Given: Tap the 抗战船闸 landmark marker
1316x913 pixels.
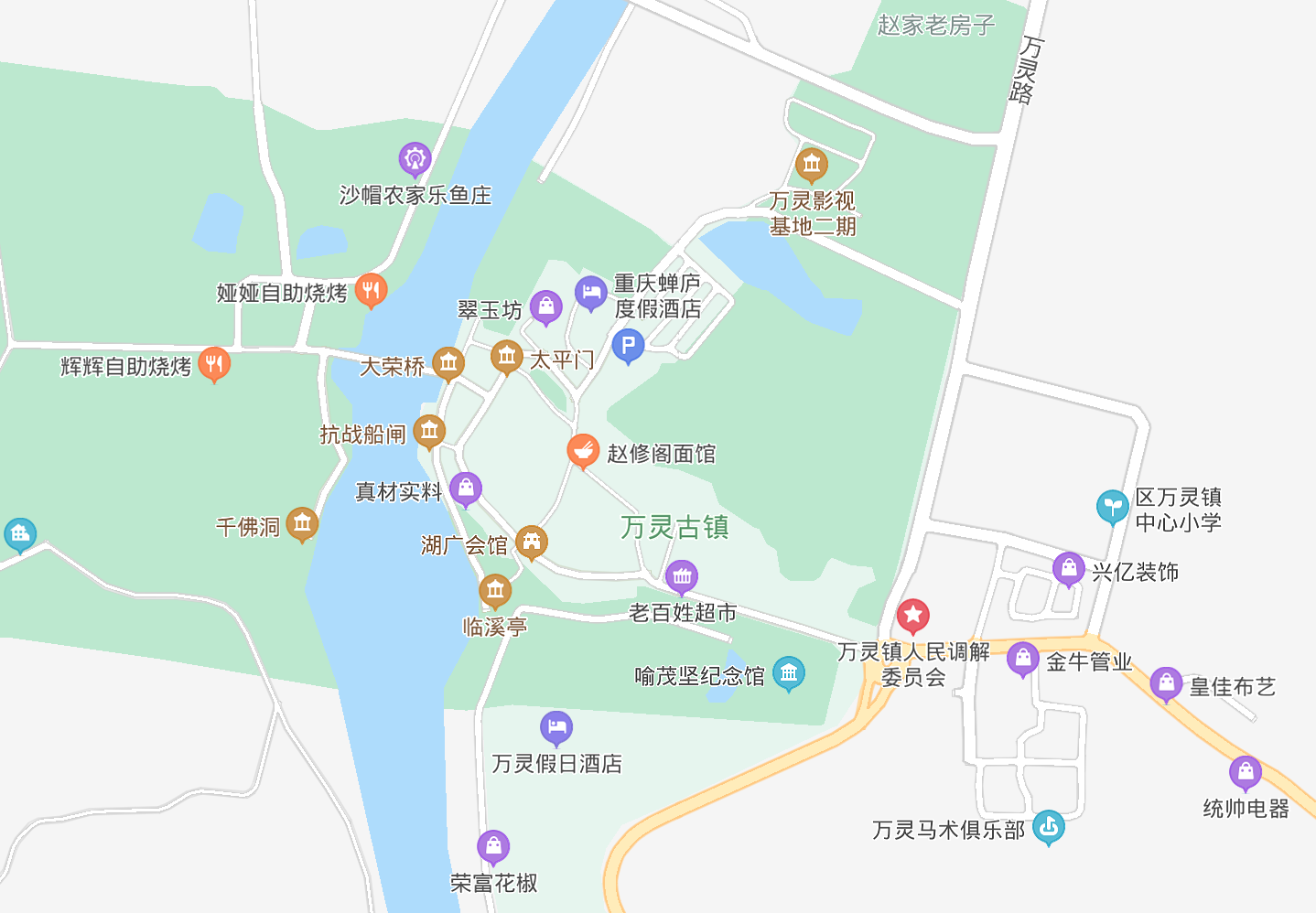Looking at the screenshot, I should point(428,431).
